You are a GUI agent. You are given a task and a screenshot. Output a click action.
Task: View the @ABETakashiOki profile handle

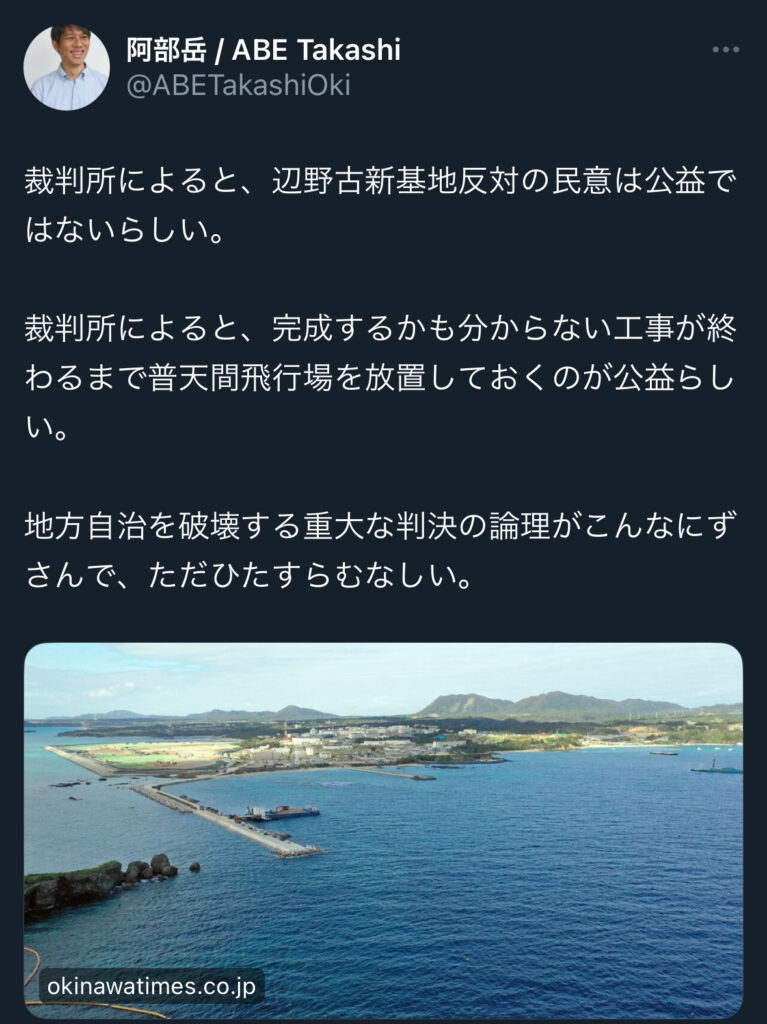238,85
